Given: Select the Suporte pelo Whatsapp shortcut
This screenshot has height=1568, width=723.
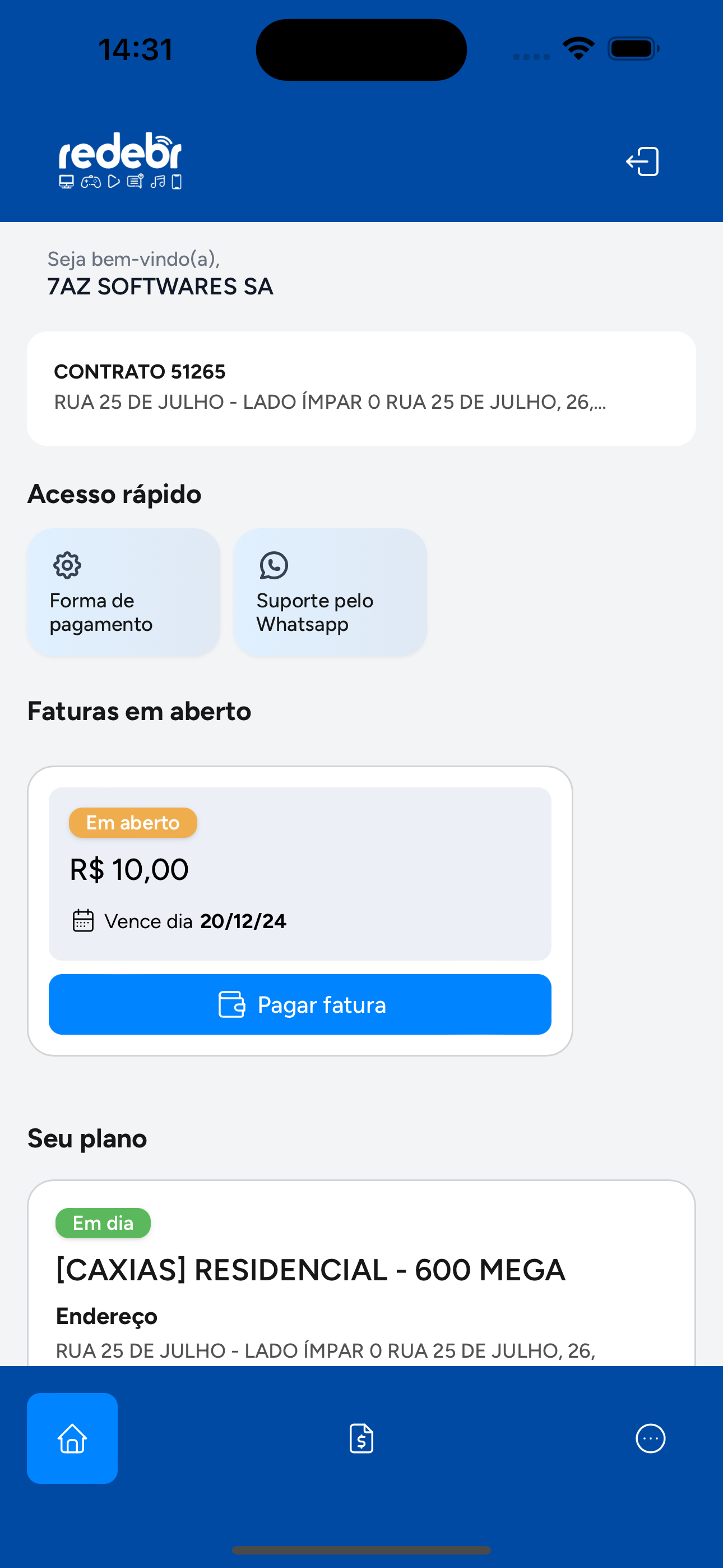Looking at the screenshot, I should pos(329,591).
